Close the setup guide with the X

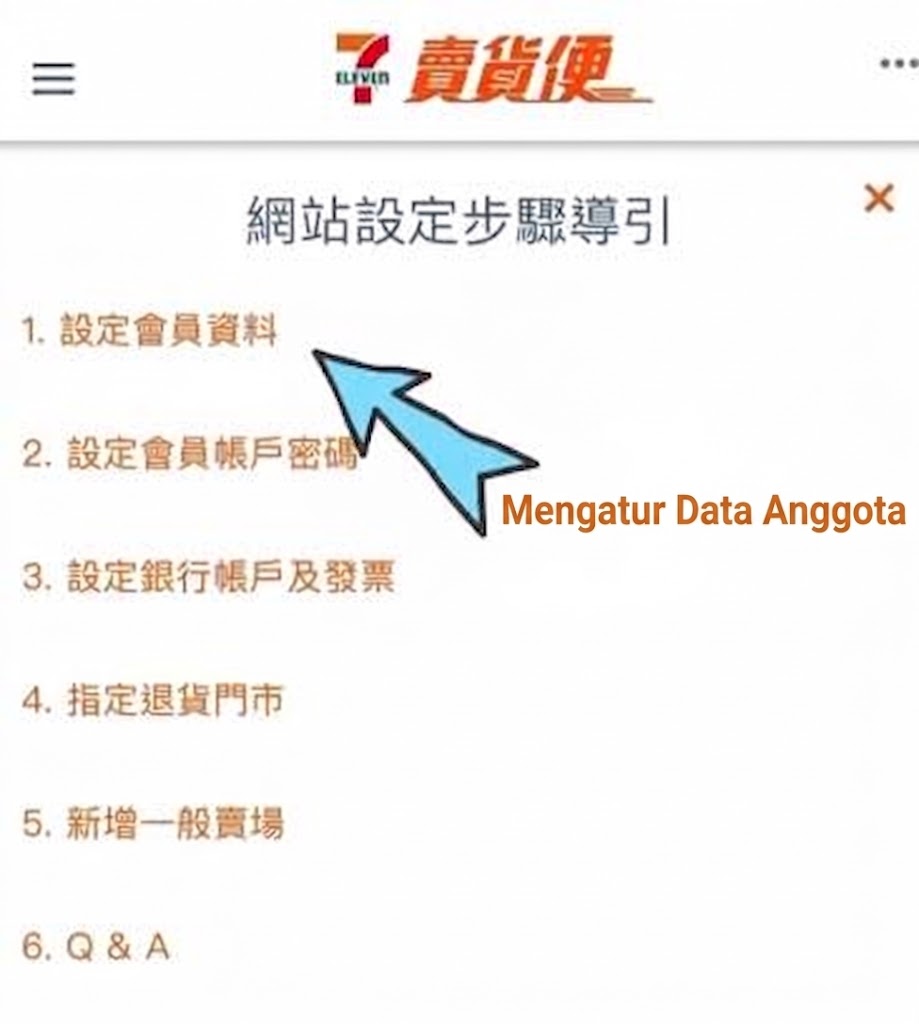pyautogui.click(x=879, y=198)
